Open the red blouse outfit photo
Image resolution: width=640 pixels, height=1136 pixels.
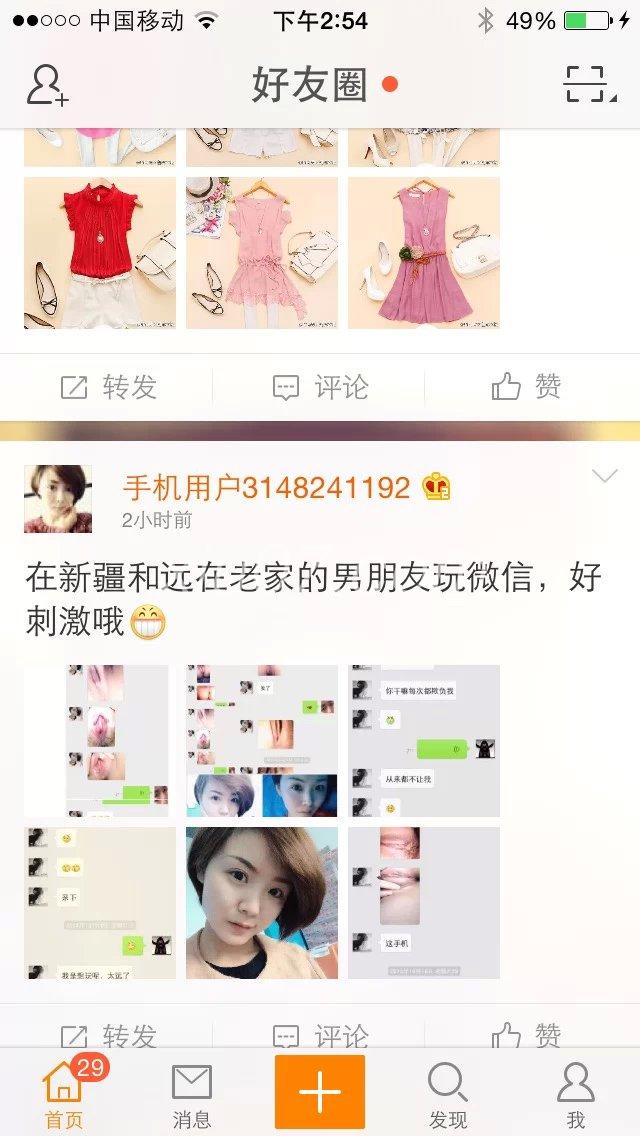click(100, 253)
